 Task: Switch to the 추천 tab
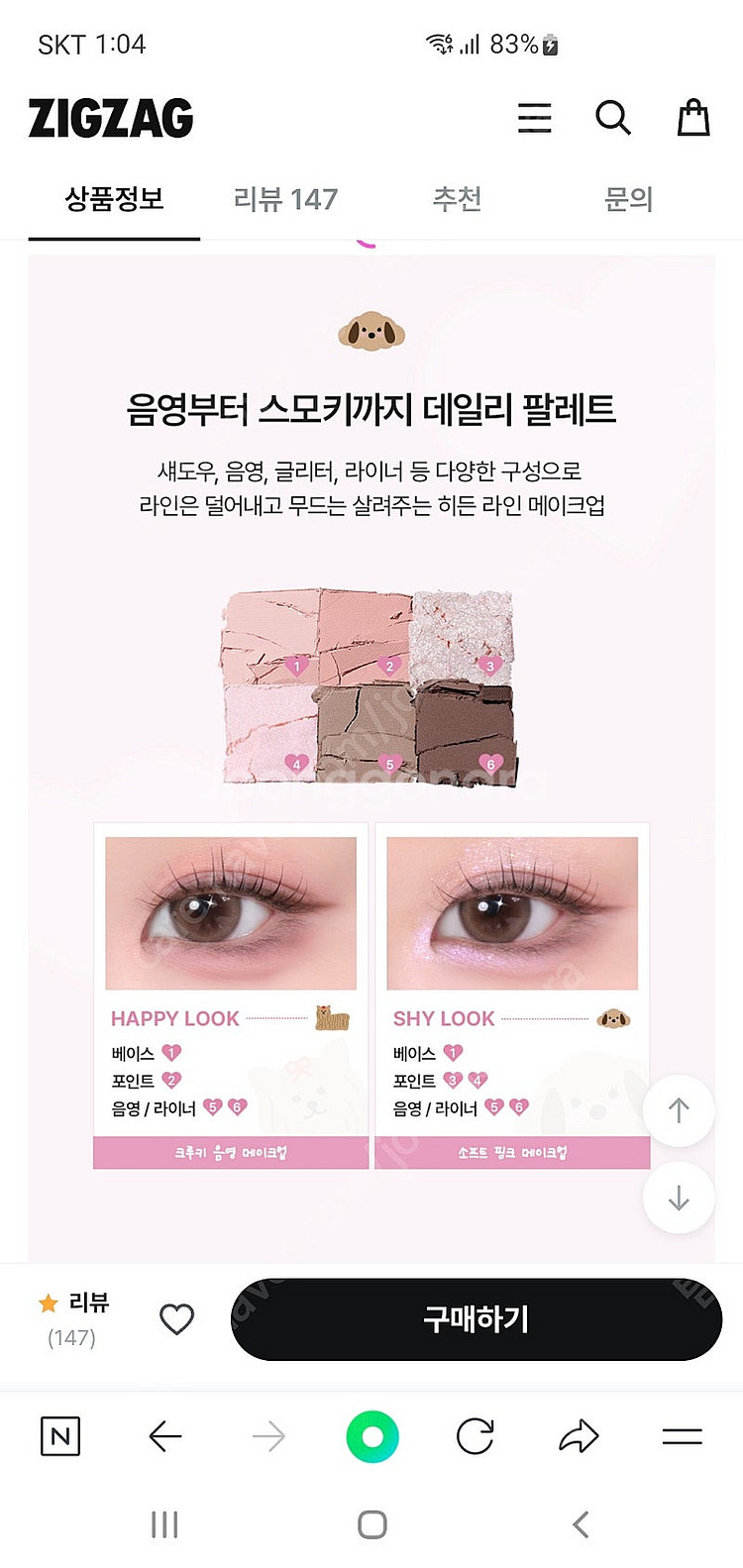[x=457, y=199]
